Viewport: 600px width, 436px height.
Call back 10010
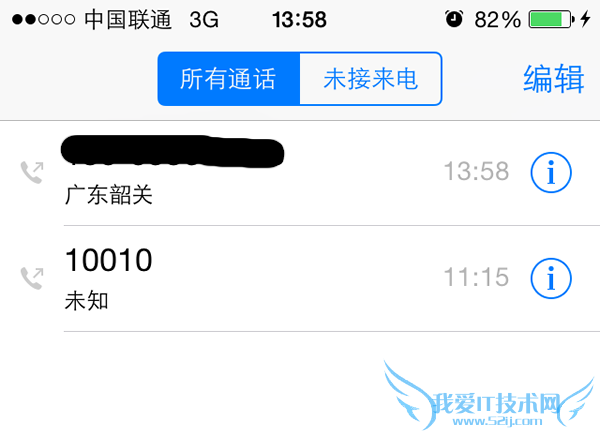pos(230,277)
